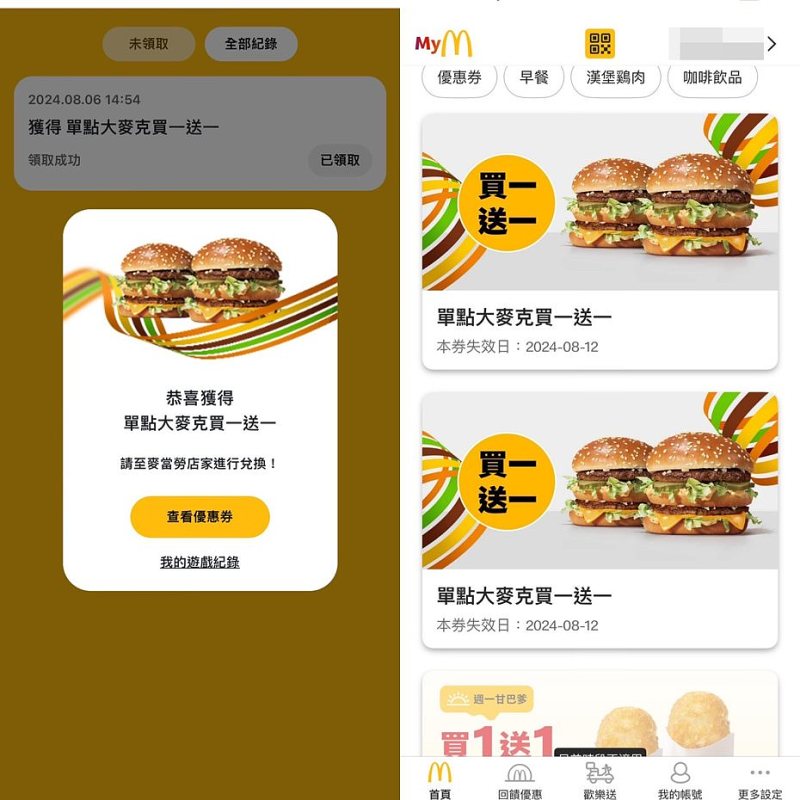Screen dimensions: 800x800
Task: Tap the 查看優惠券 button
Action: (200, 517)
